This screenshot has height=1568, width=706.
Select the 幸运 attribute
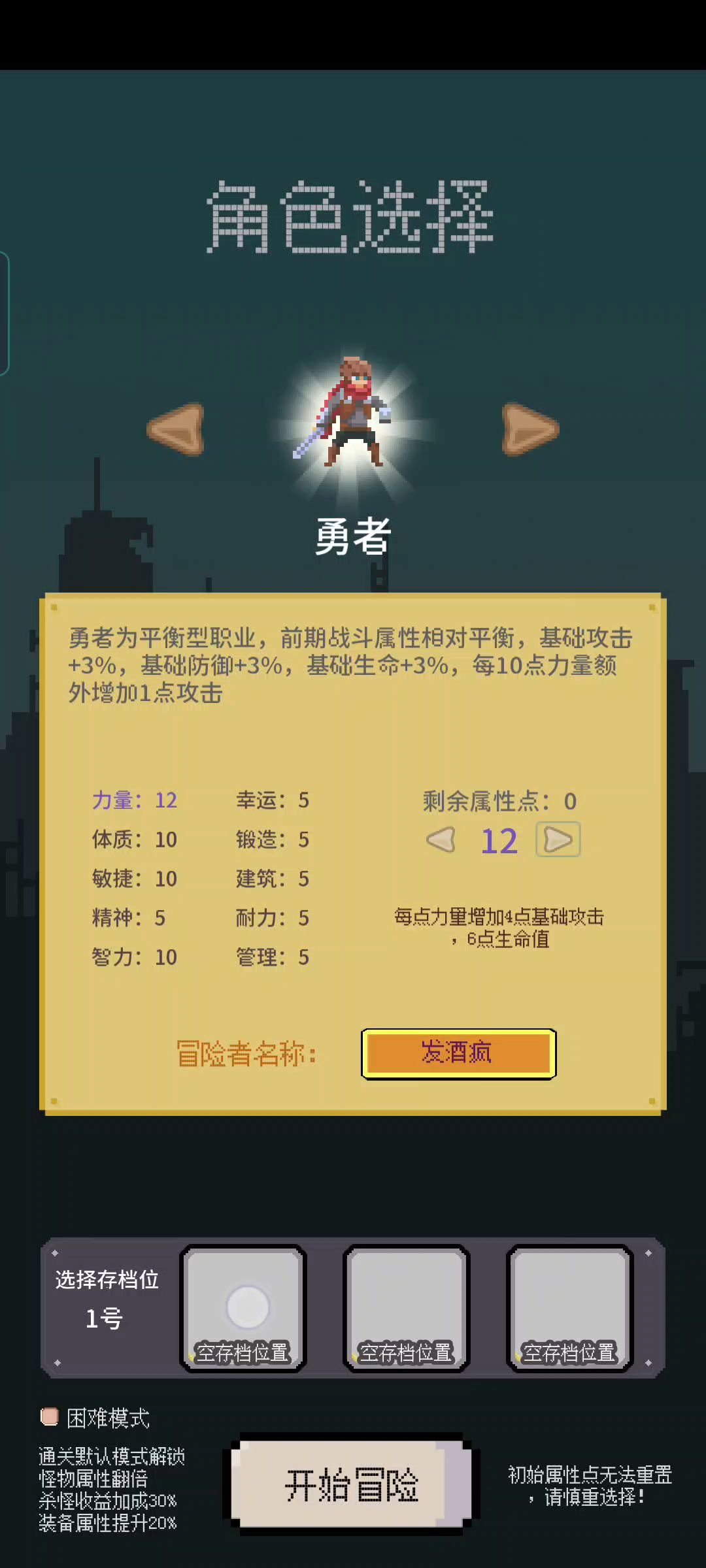(272, 800)
